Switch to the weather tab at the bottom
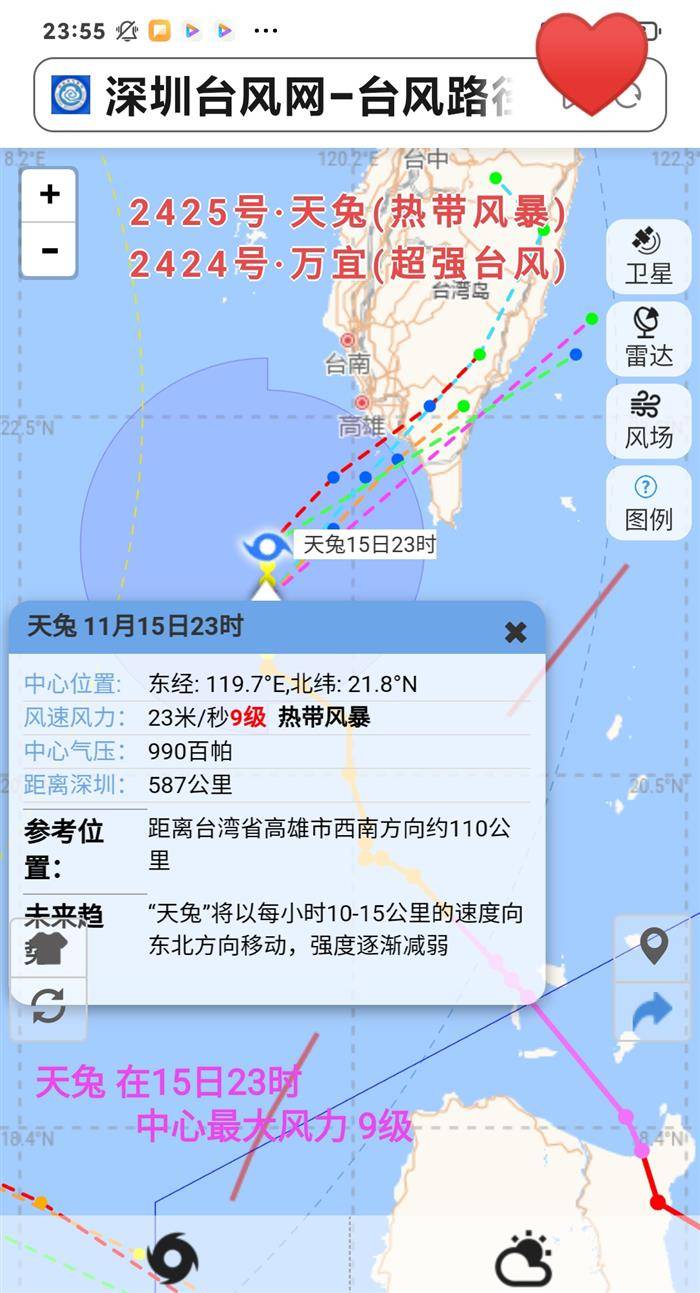 (524, 1258)
